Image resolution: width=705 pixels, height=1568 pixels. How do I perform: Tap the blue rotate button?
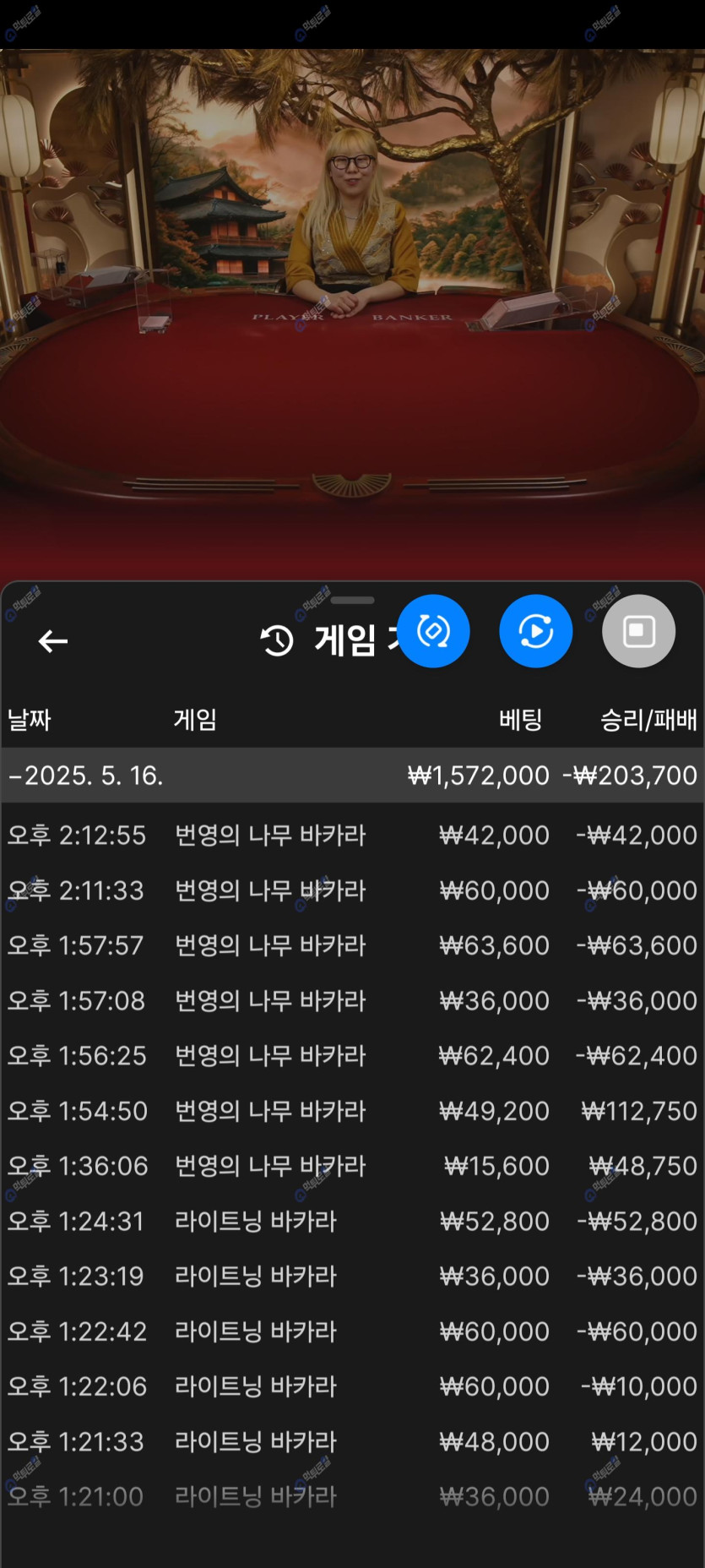coord(433,631)
